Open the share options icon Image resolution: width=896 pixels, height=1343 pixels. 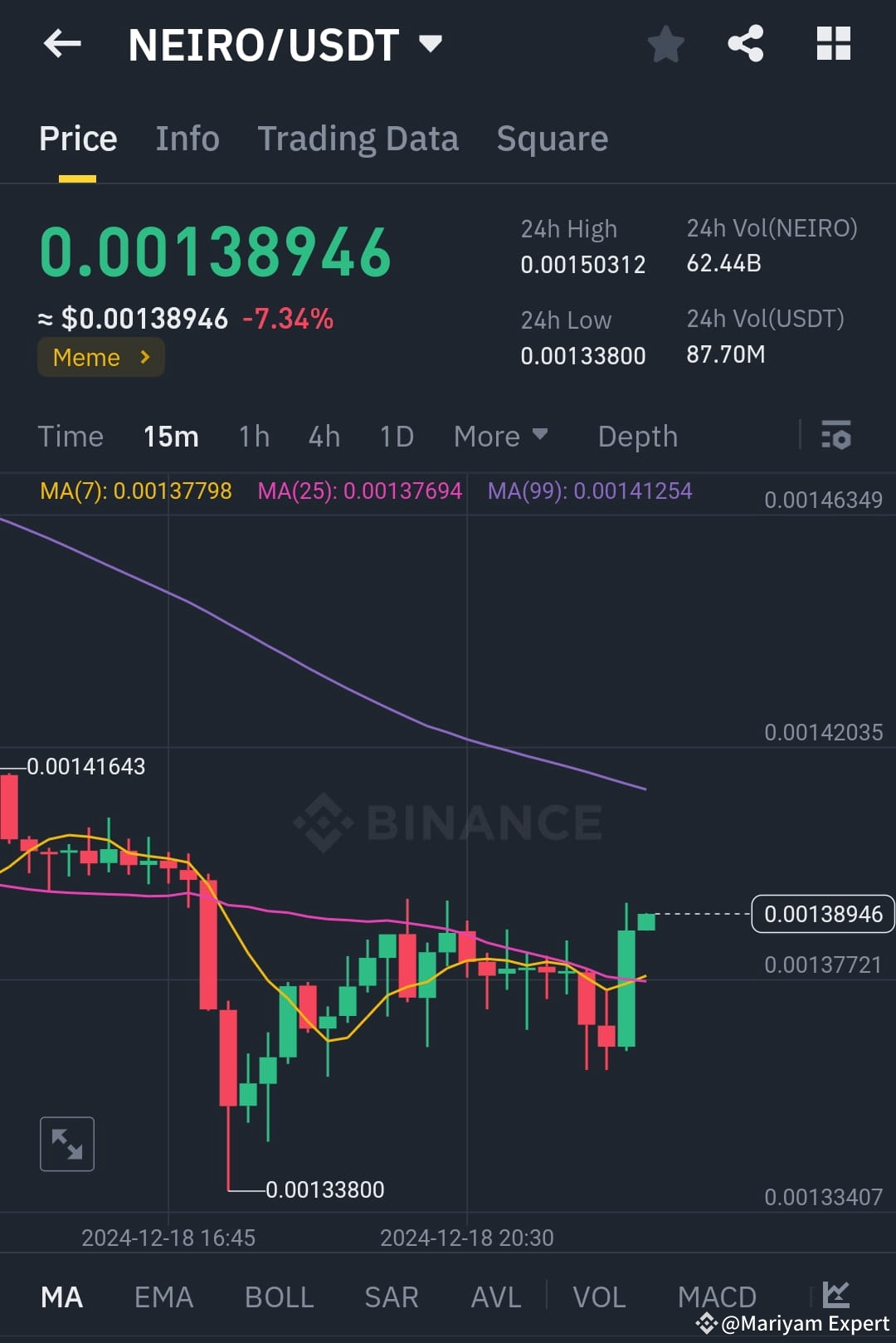(745, 44)
